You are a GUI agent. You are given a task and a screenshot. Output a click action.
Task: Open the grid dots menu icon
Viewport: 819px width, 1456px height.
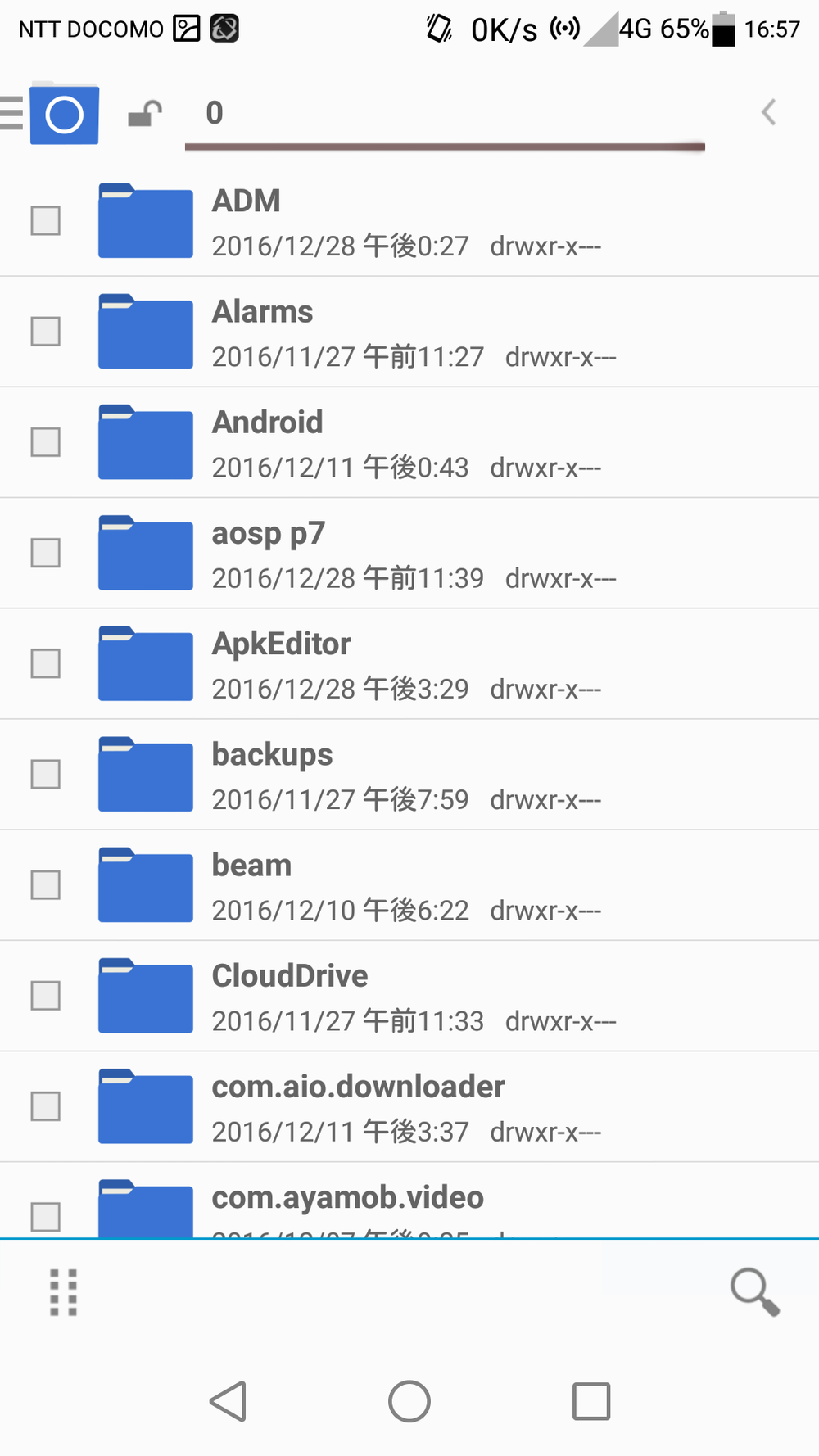click(x=63, y=1292)
